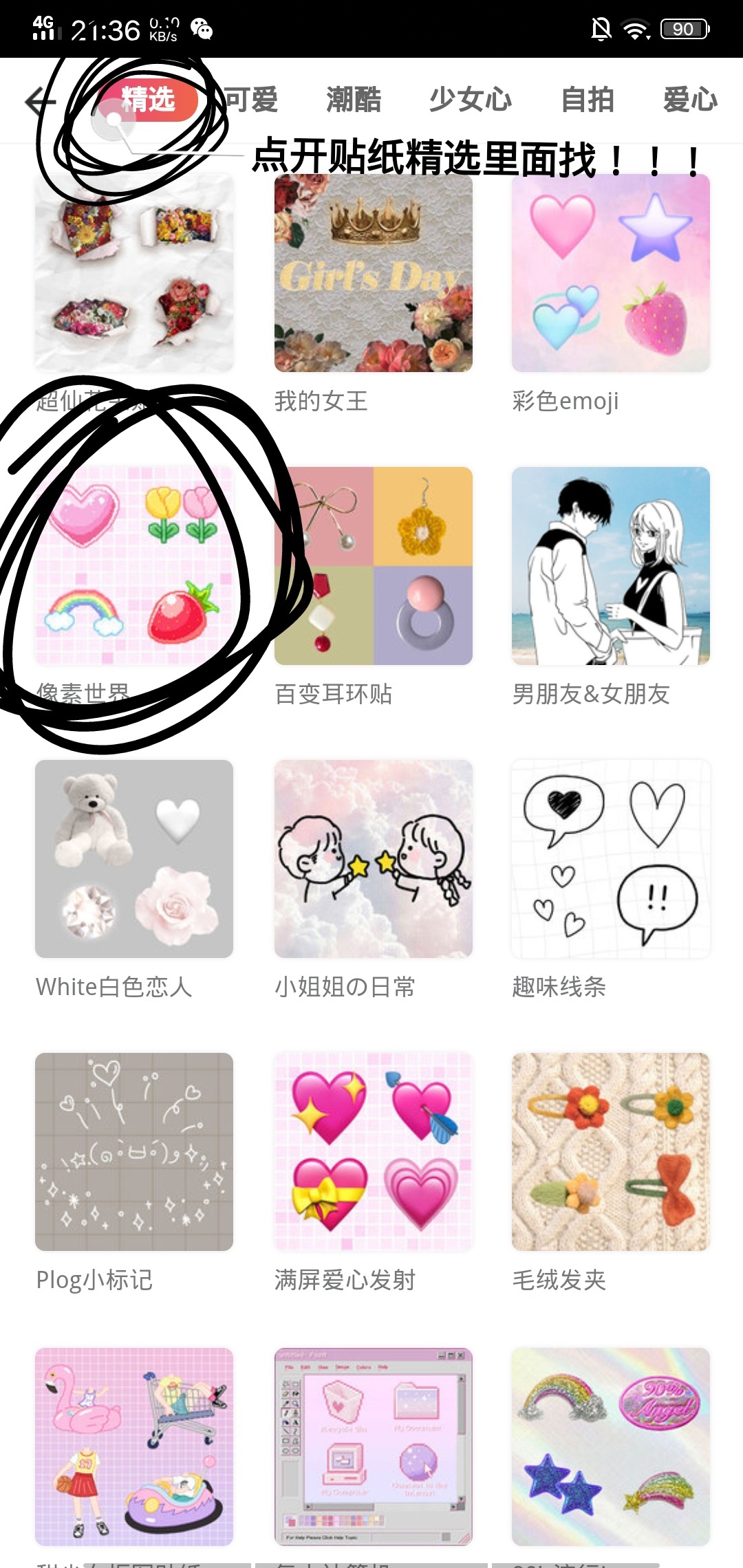
Task: View the 毛绒发夹 sticker pack
Action: tap(611, 1152)
